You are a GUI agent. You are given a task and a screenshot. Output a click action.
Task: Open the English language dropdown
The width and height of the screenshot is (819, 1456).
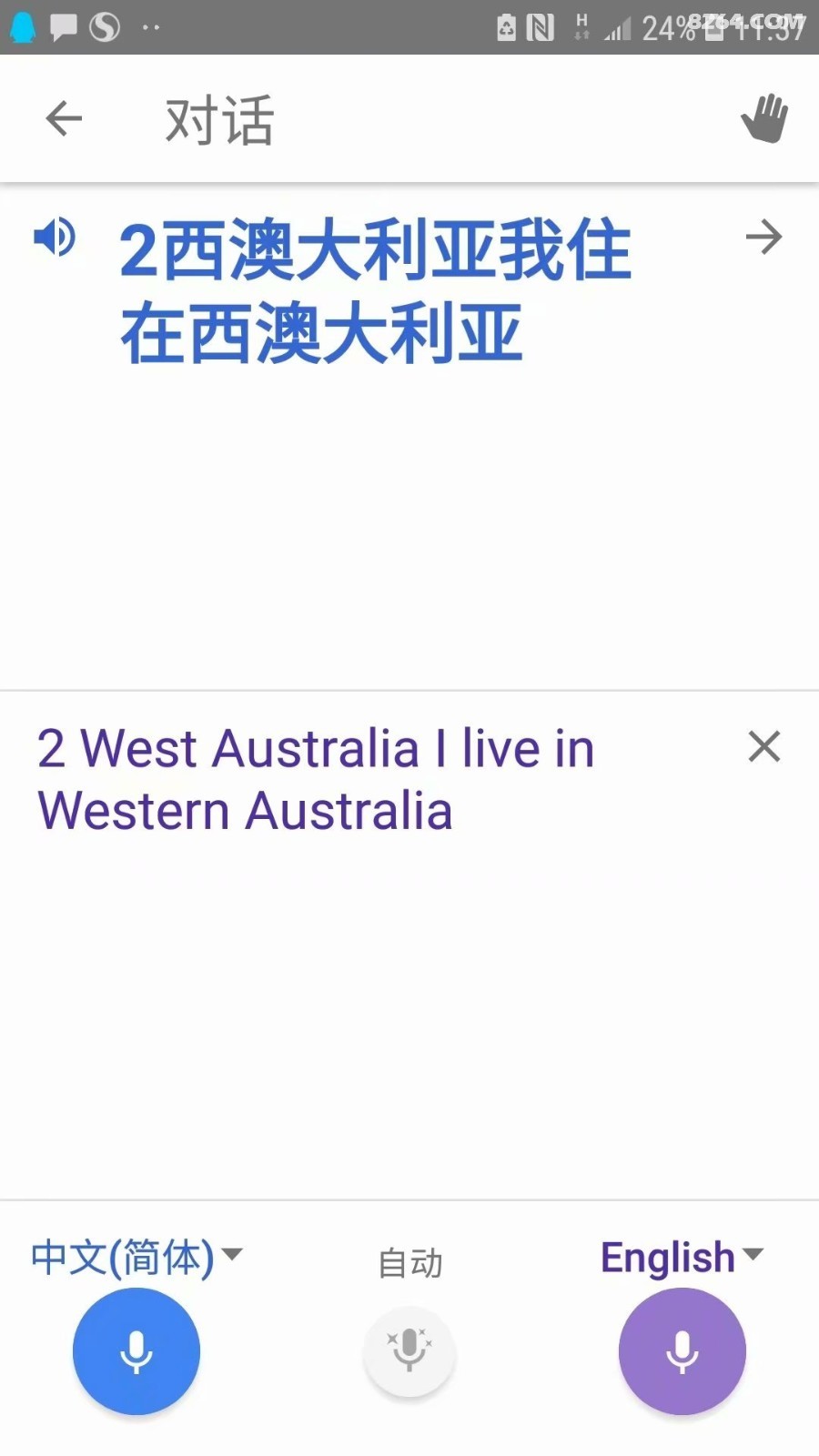[x=682, y=1257]
